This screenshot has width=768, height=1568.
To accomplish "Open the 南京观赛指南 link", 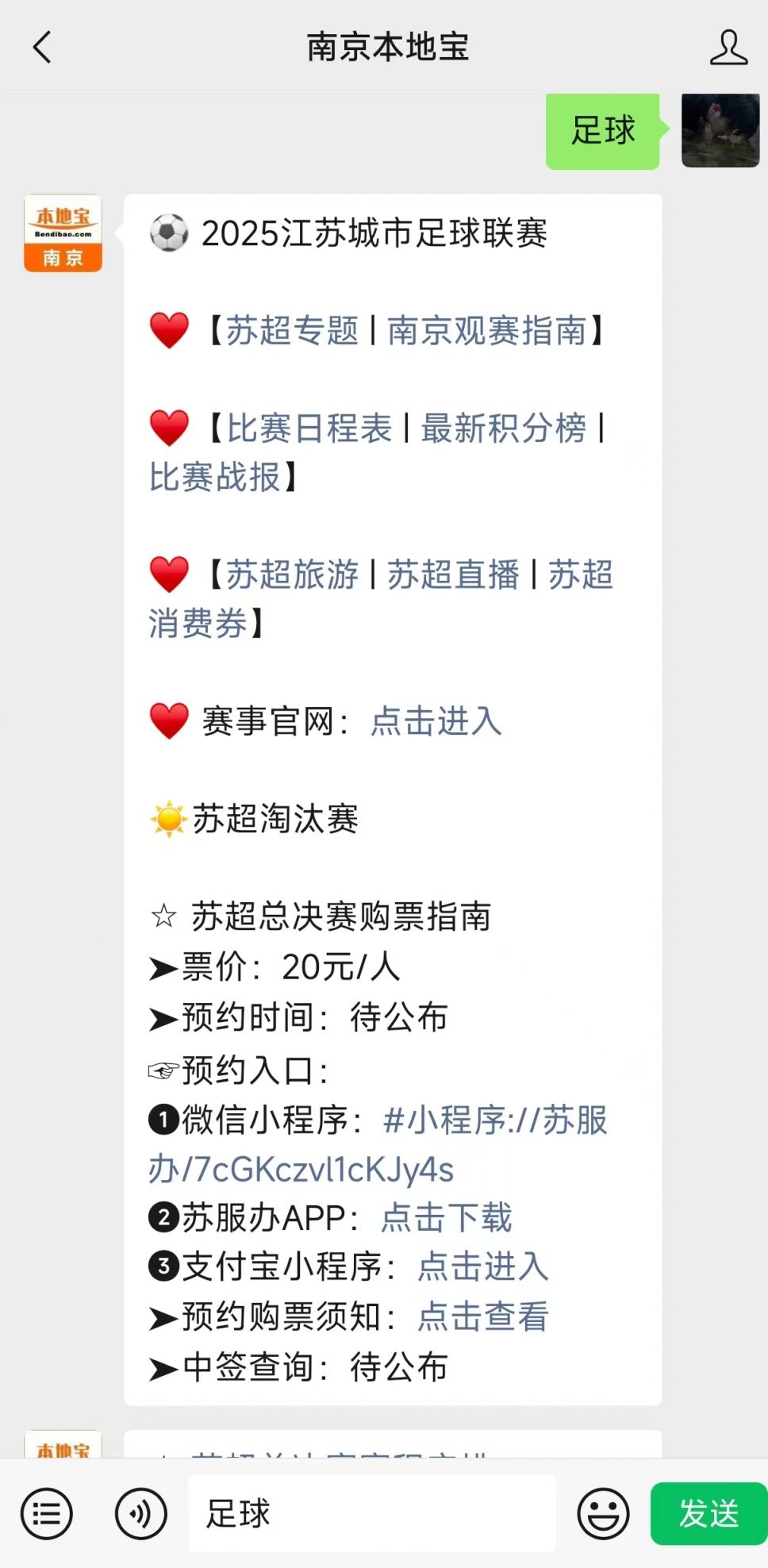I will pos(486,331).
